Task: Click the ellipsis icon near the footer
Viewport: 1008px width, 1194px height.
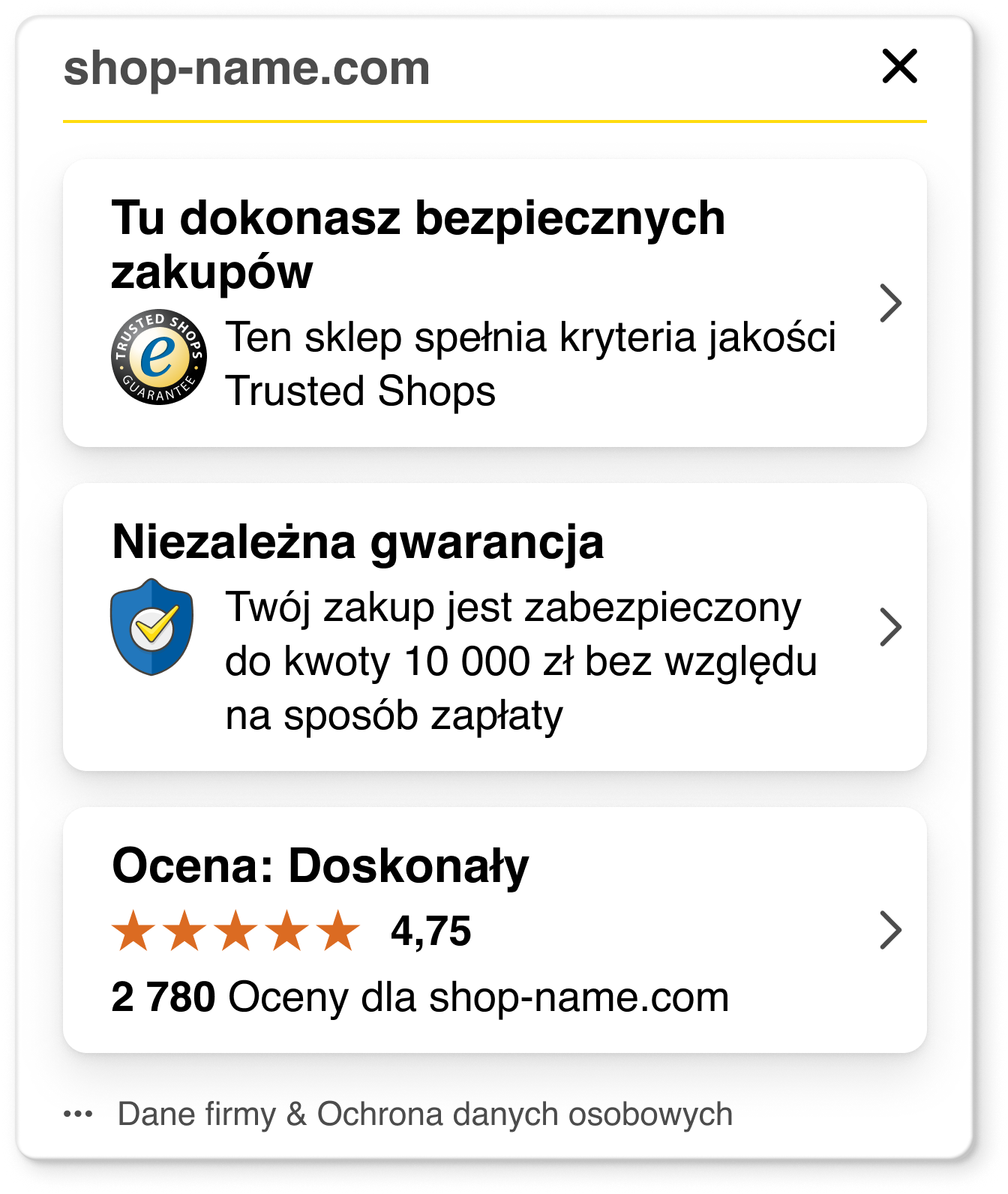Action: [x=77, y=1113]
